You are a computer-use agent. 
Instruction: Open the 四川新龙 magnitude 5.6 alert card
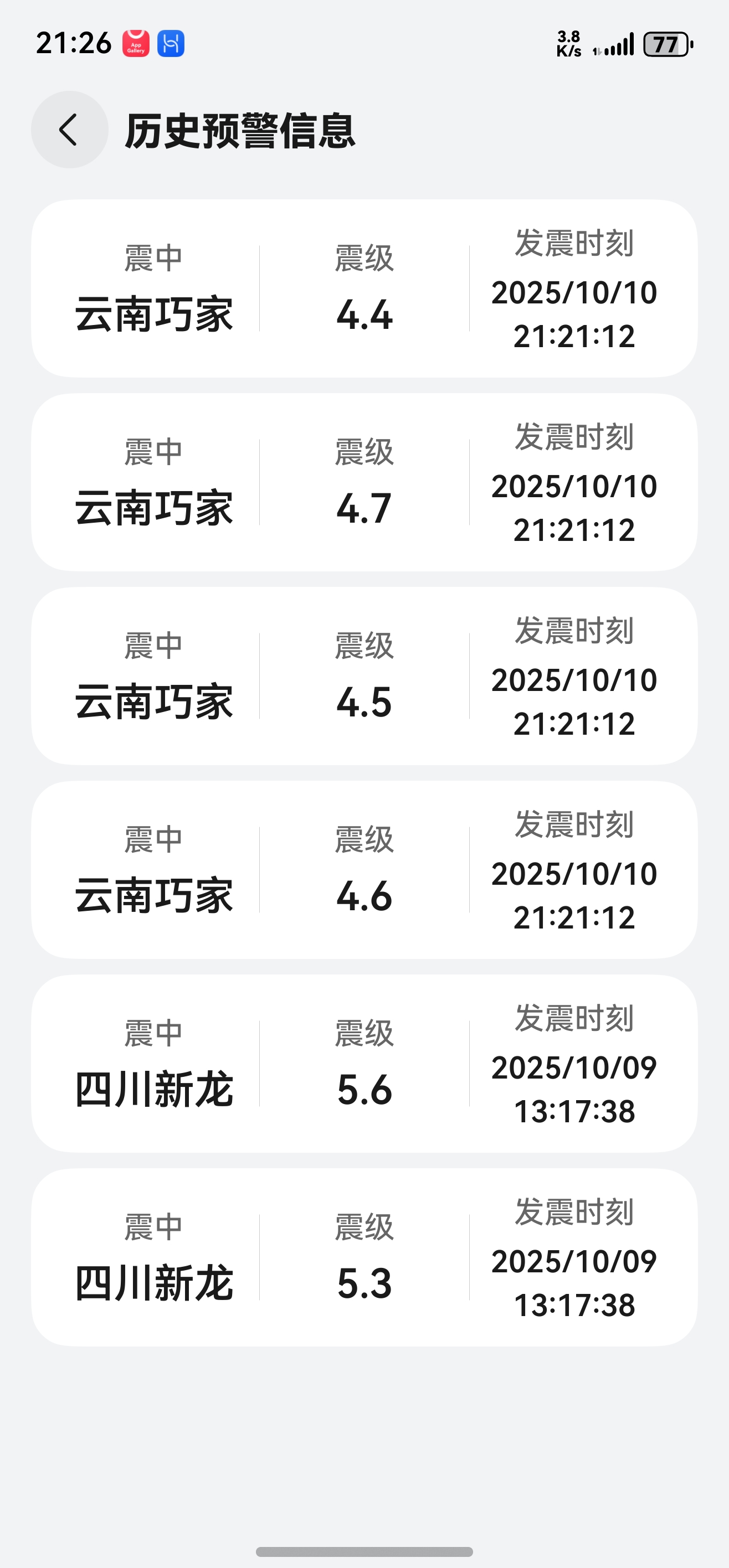(364, 1064)
